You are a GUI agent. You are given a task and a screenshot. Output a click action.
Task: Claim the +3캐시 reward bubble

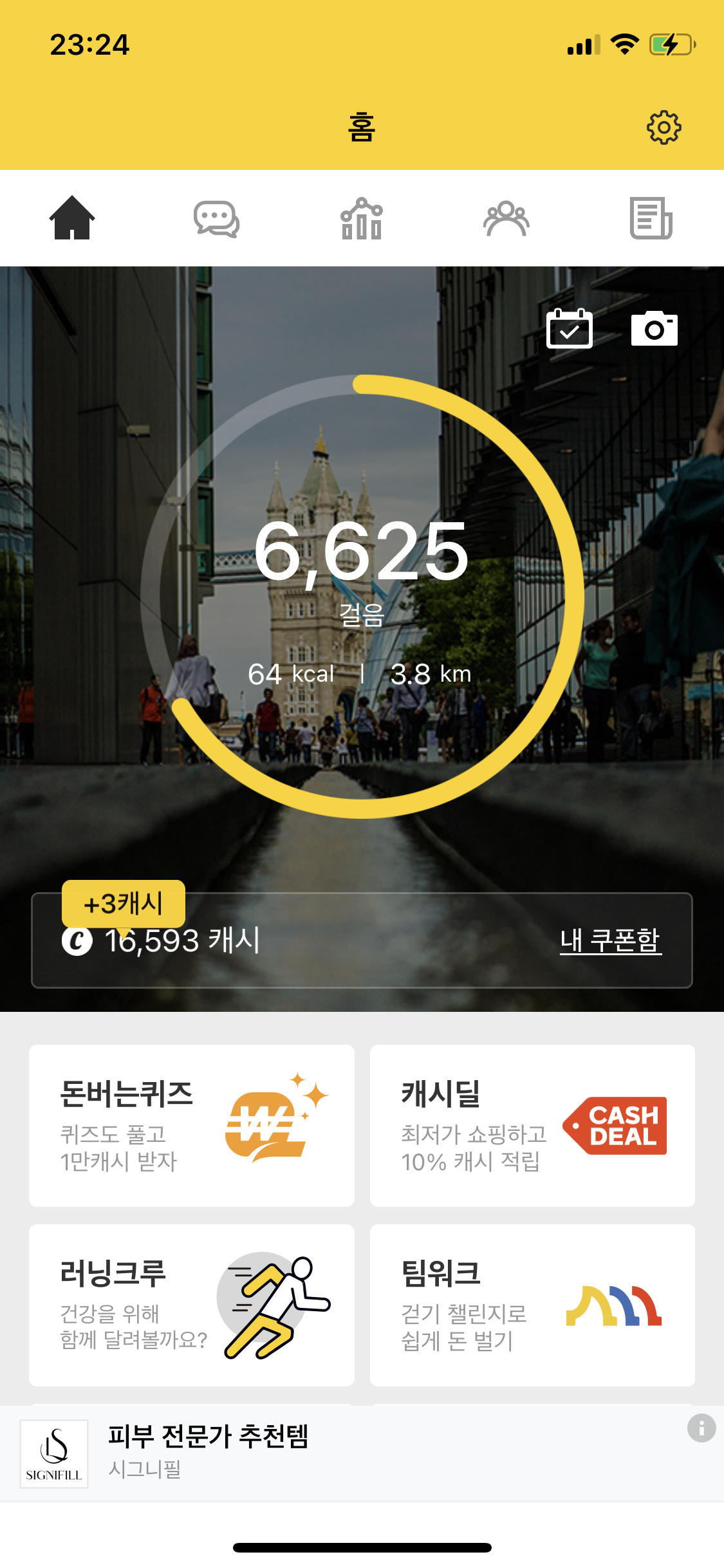coord(124,903)
